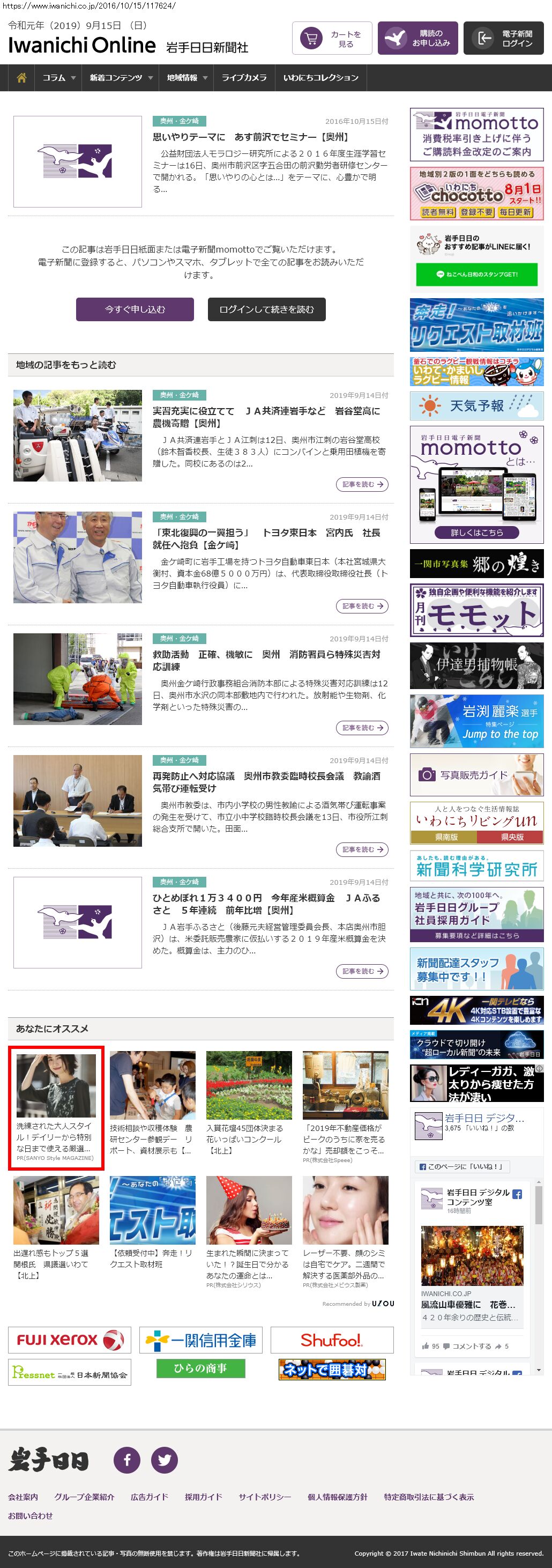
Task: Open the 天気予報 weather banner
Action: (x=476, y=405)
